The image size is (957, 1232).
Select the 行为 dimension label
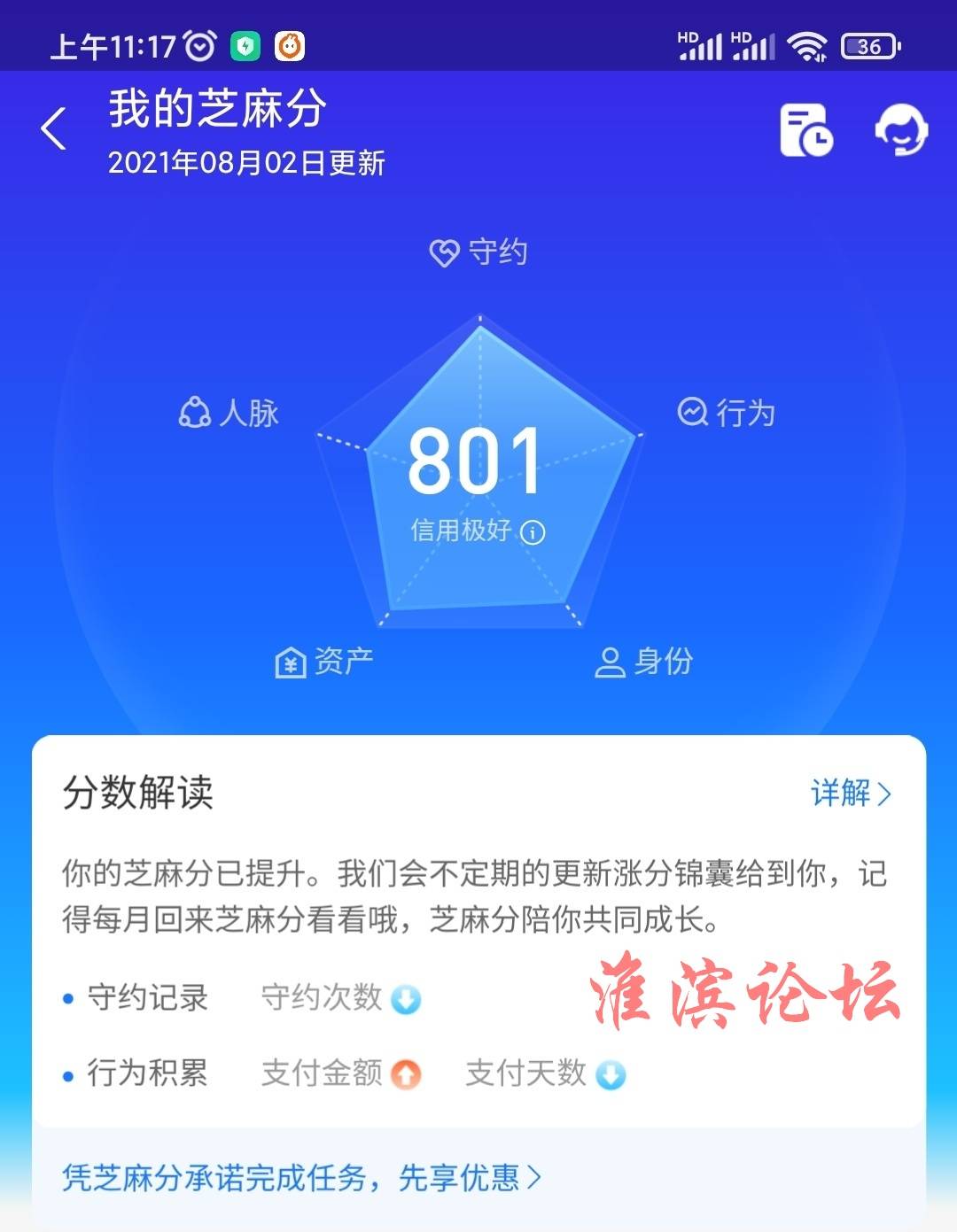pyautogui.click(x=727, y=413)
